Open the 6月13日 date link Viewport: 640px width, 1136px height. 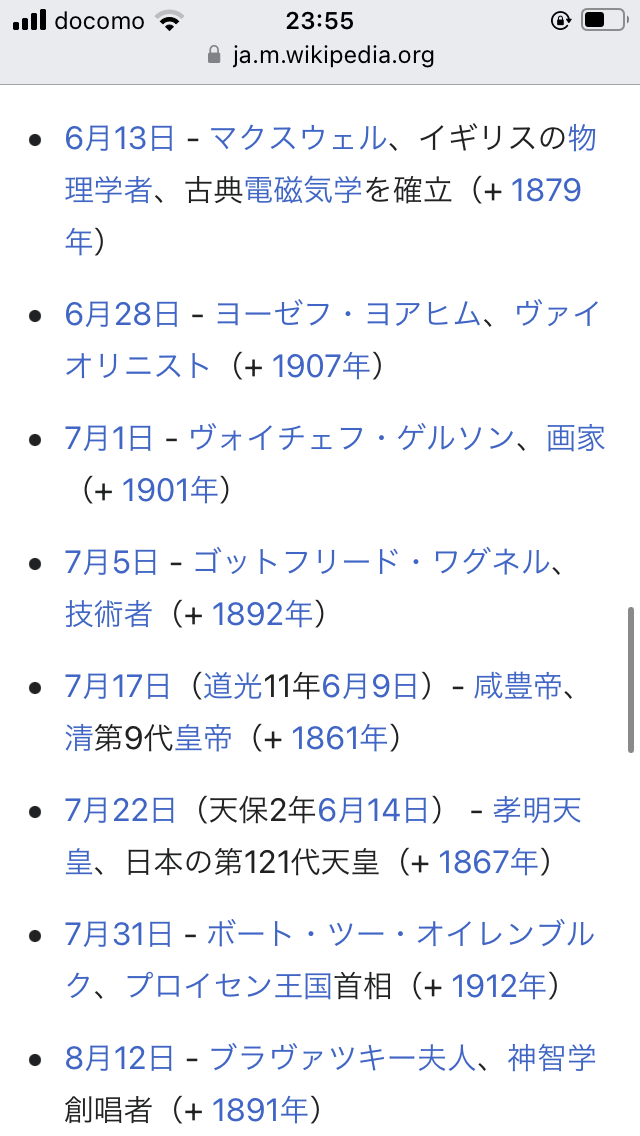pyautogui.click(x=119, y=138)
